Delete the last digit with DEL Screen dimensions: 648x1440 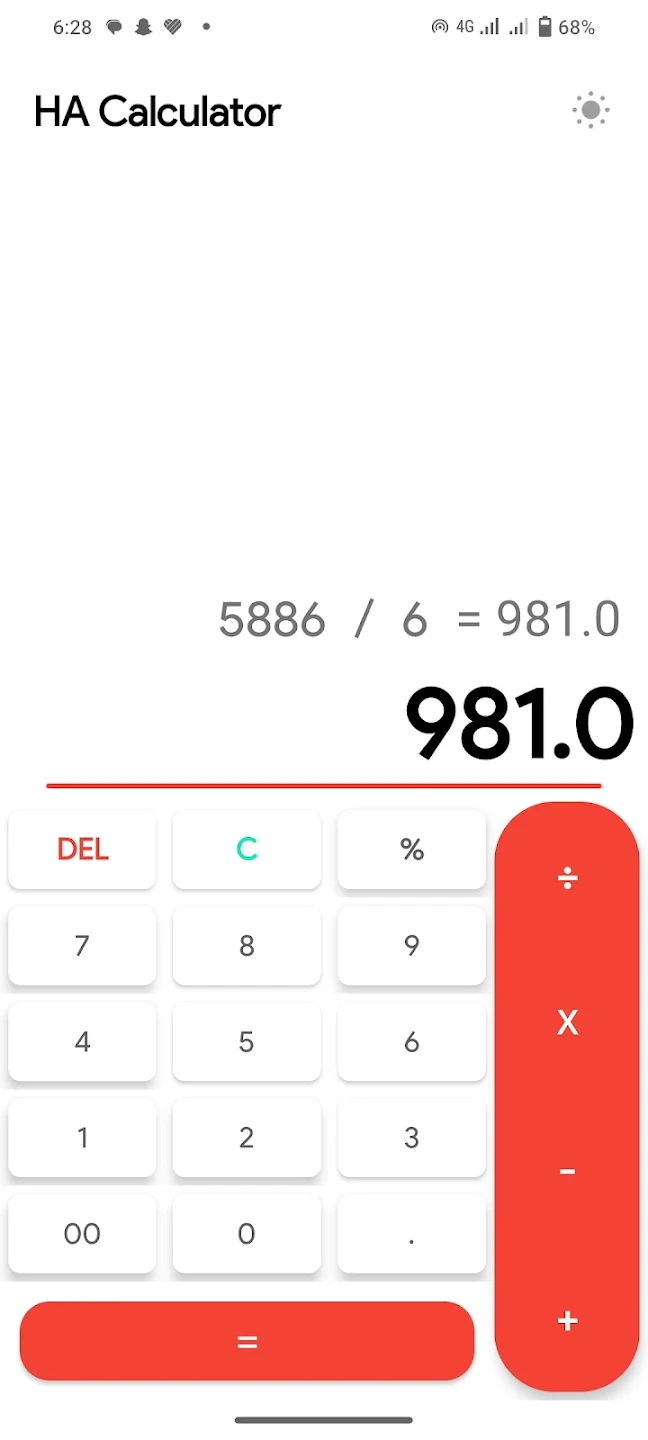82,849
